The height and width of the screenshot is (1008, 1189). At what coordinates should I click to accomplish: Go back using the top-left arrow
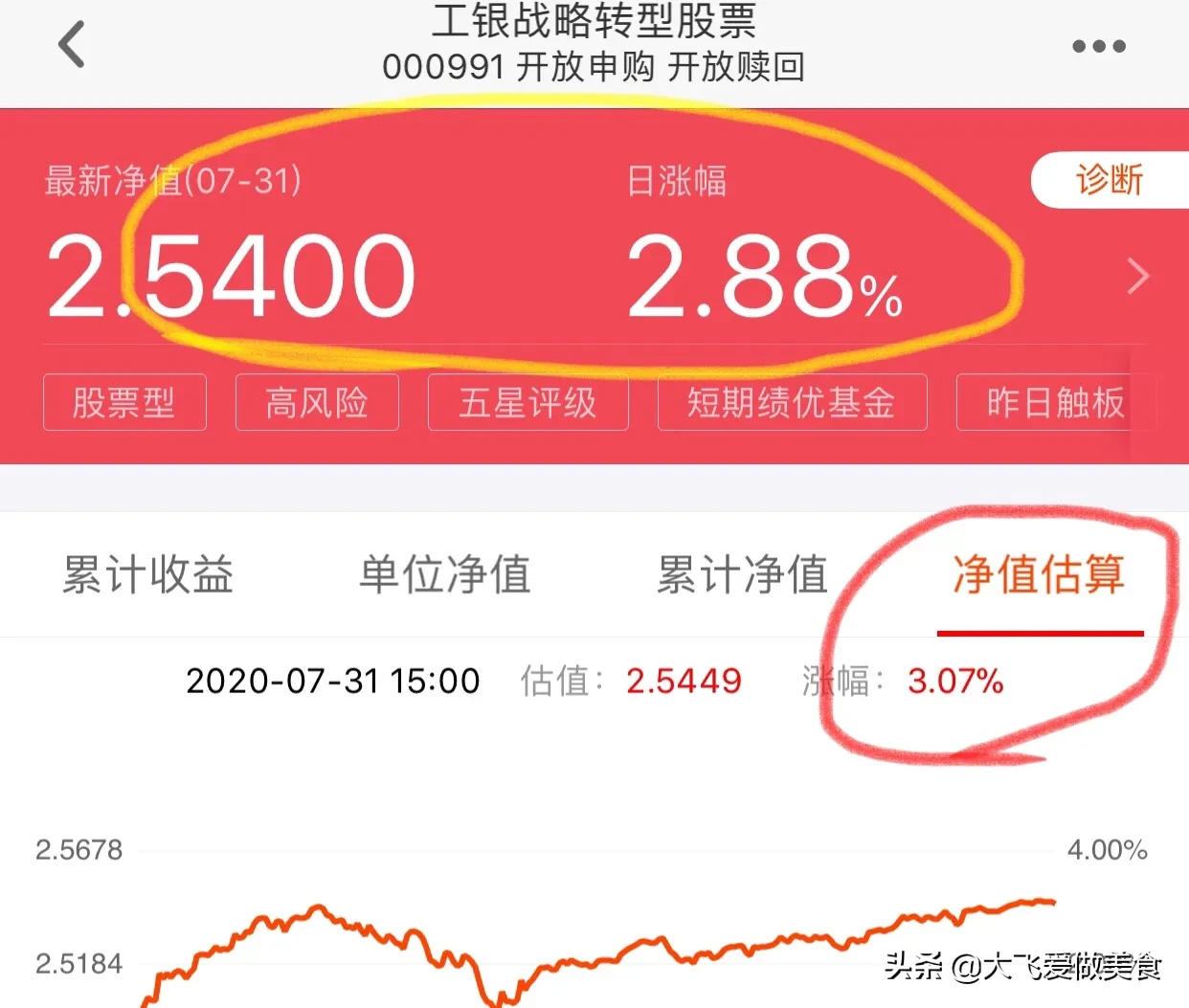(72, 45)
